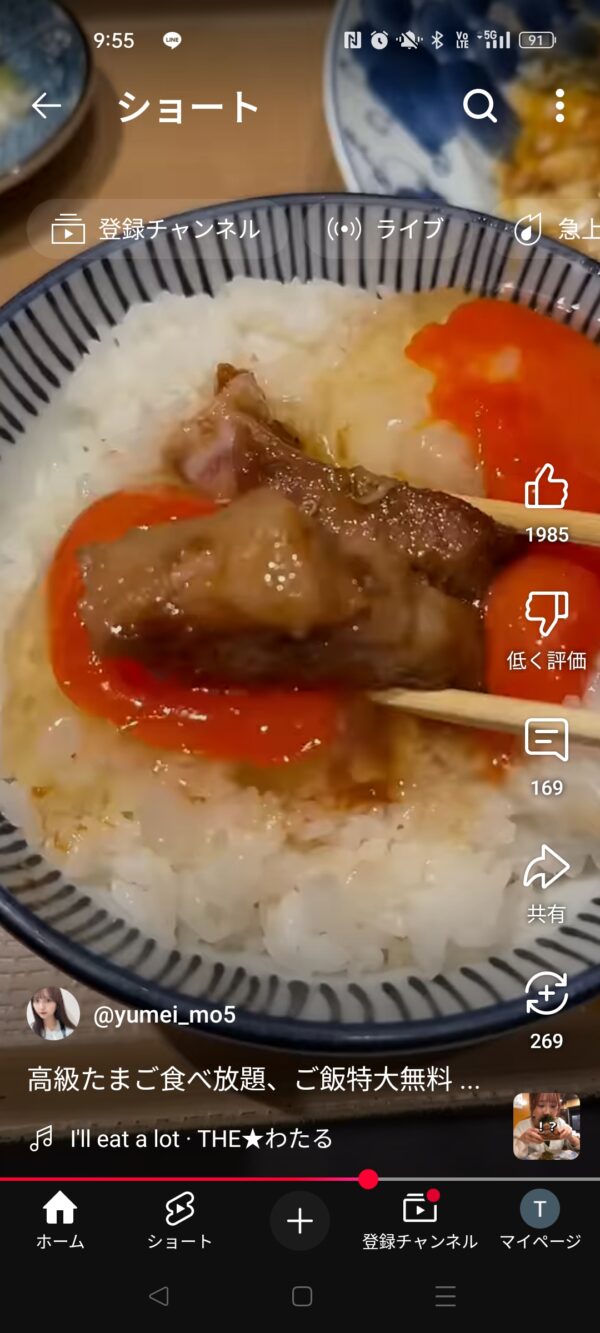Share this Short via 共有
The height and width of the screenshot is (1333, 600).
tap(547, 867)
